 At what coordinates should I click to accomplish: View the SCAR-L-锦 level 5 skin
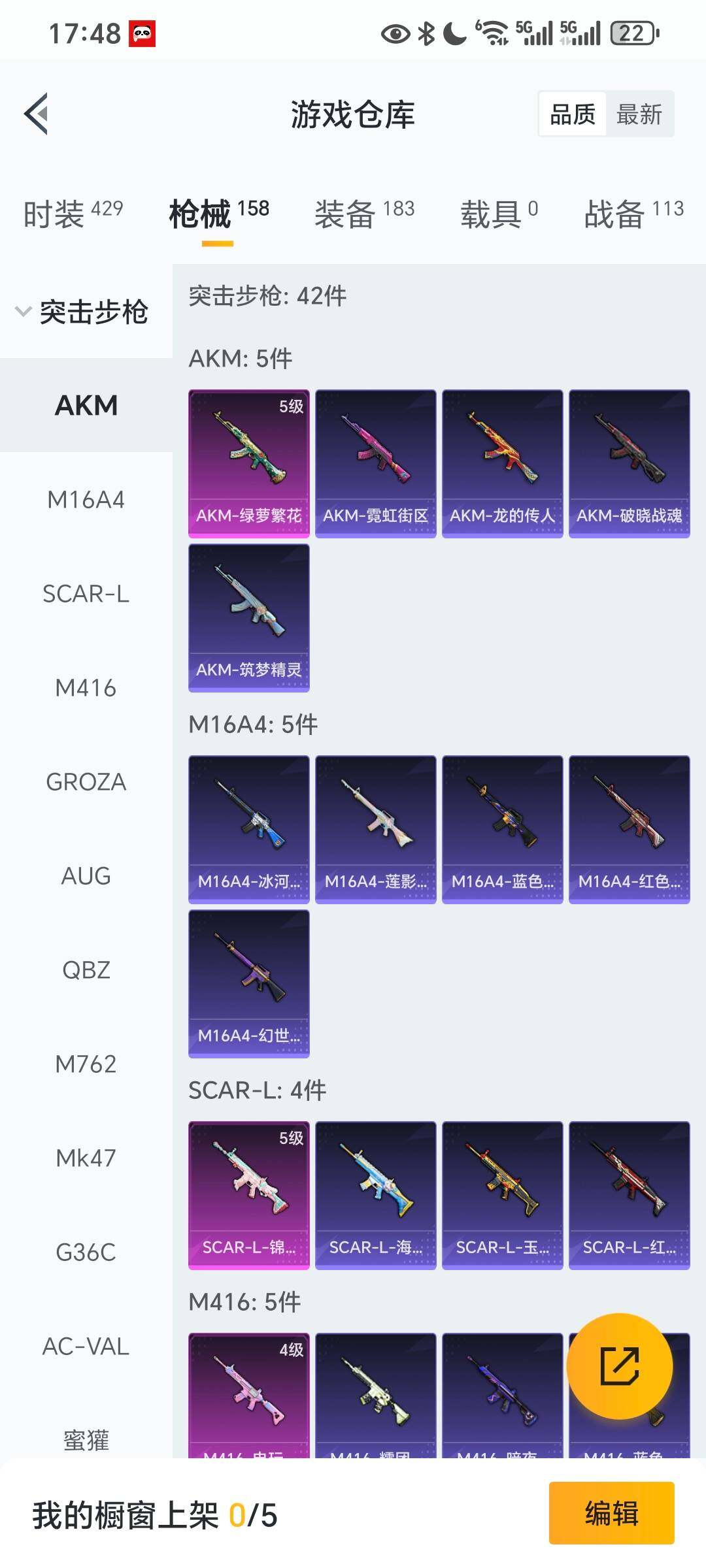tap(249, 1195)
